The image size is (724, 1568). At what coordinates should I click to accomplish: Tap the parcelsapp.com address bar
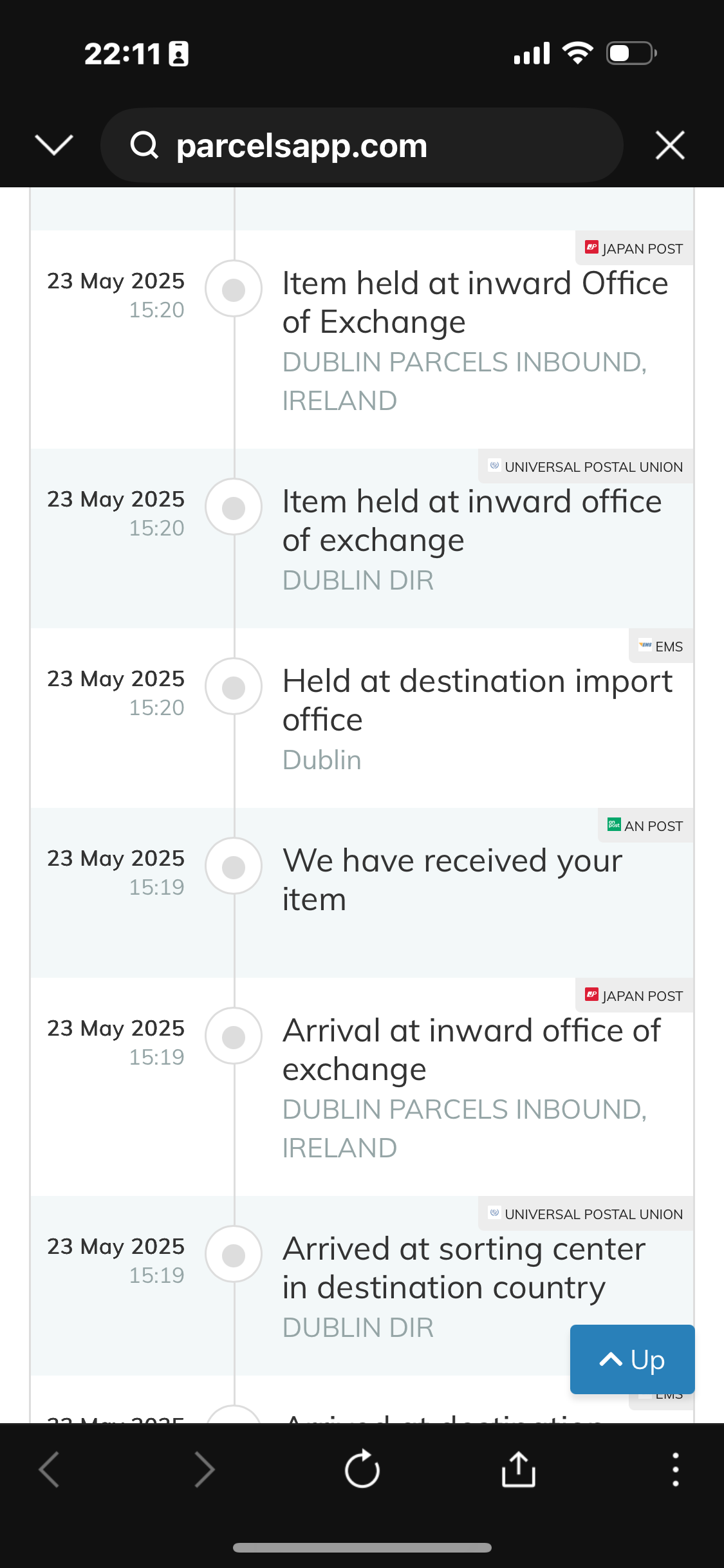(362, 145)
